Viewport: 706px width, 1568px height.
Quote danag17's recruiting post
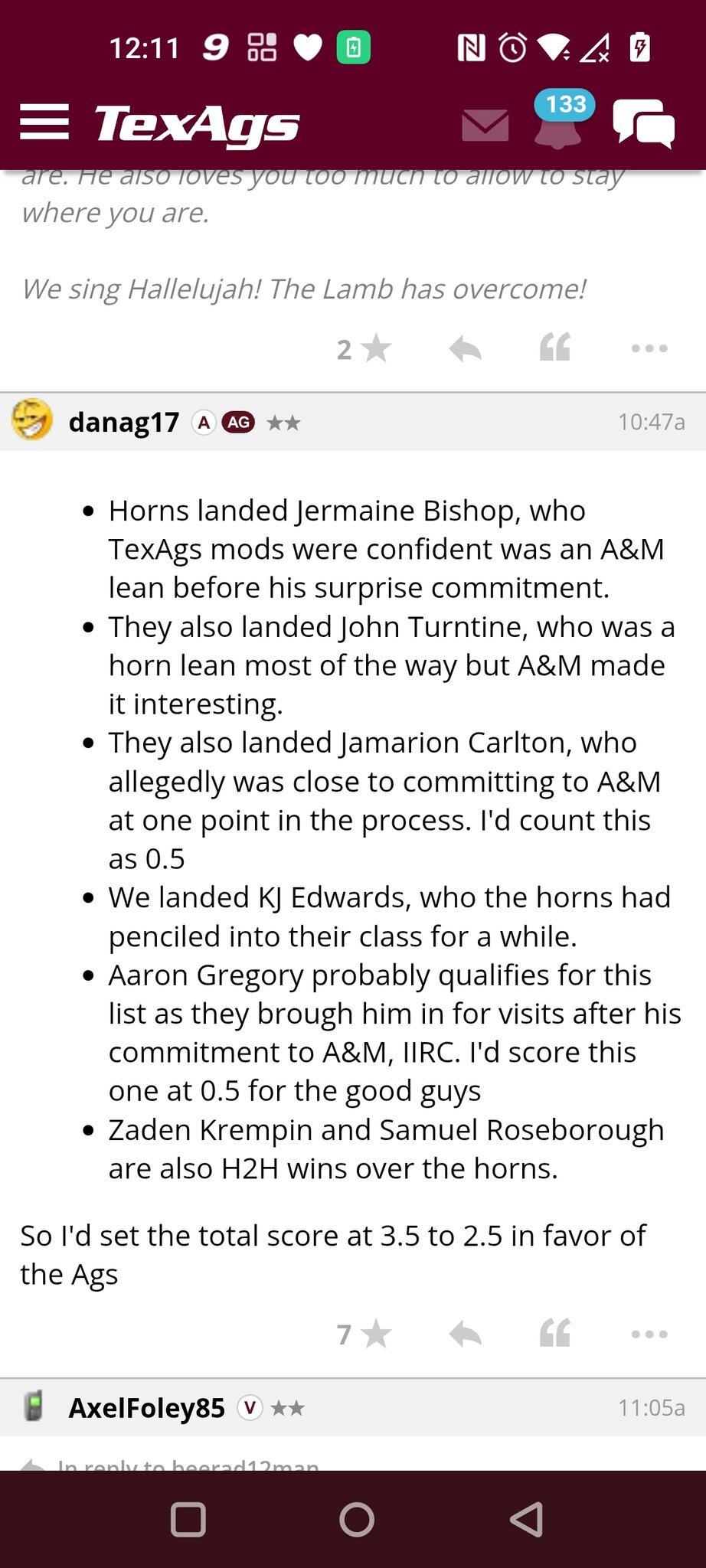tap(554, 1333)
